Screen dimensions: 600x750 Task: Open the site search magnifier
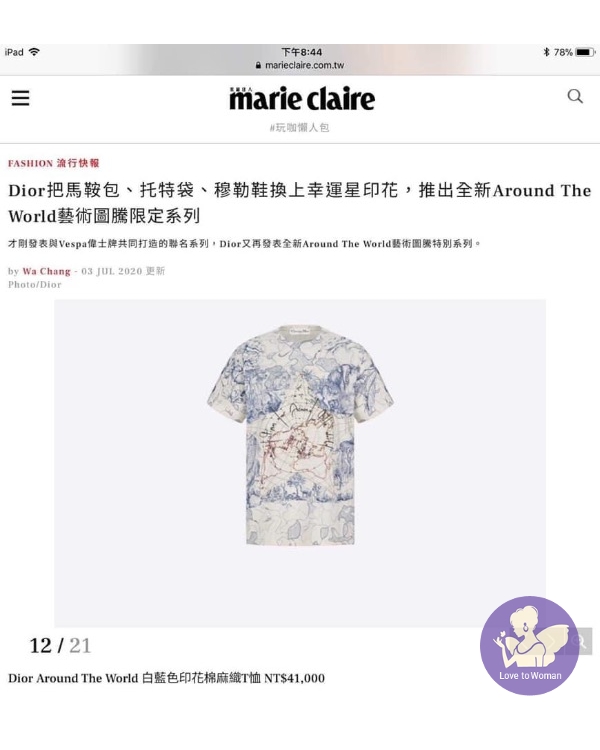(575, 96)
